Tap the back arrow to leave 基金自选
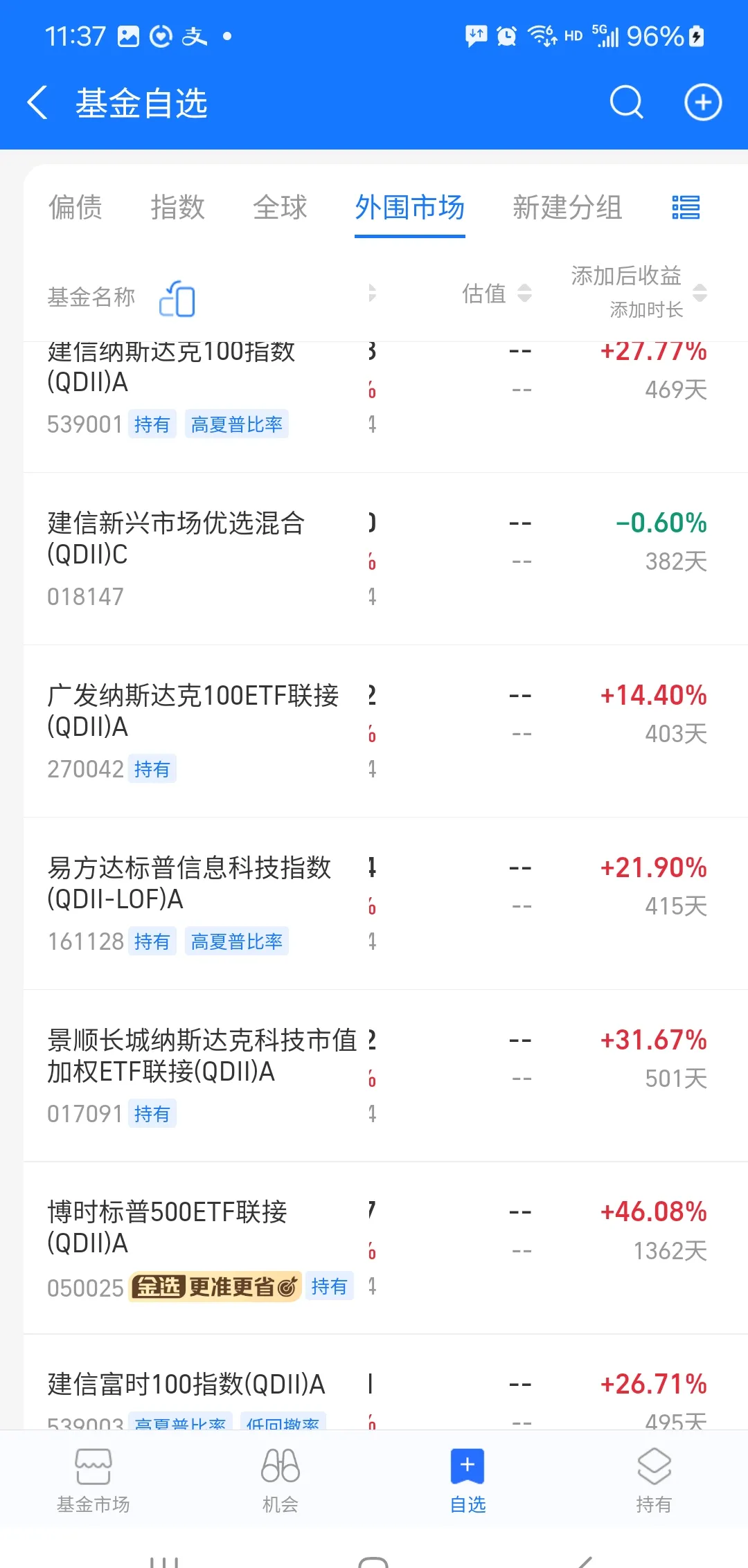The image size is (748, 1568). click(38, 101)
